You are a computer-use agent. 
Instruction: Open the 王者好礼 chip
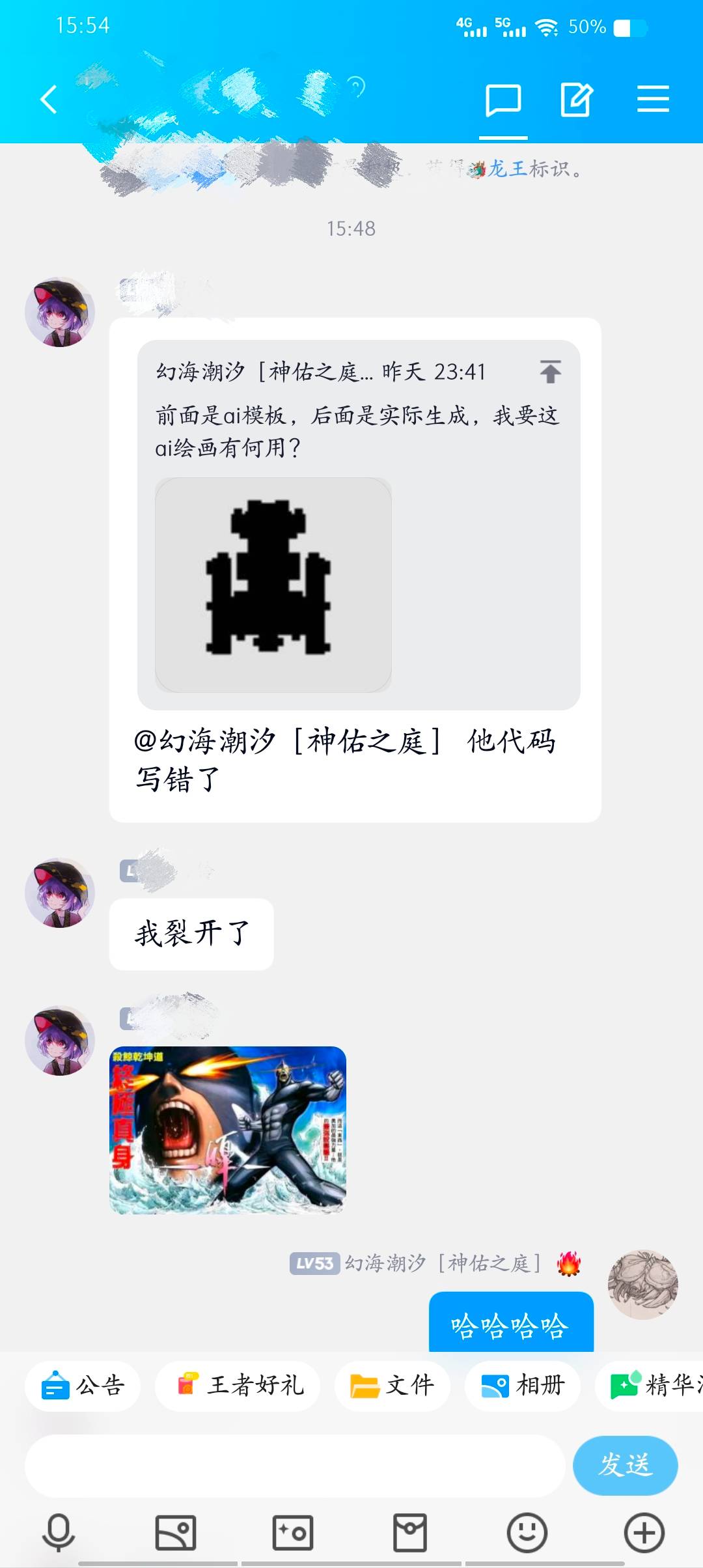click(238, 1385)
